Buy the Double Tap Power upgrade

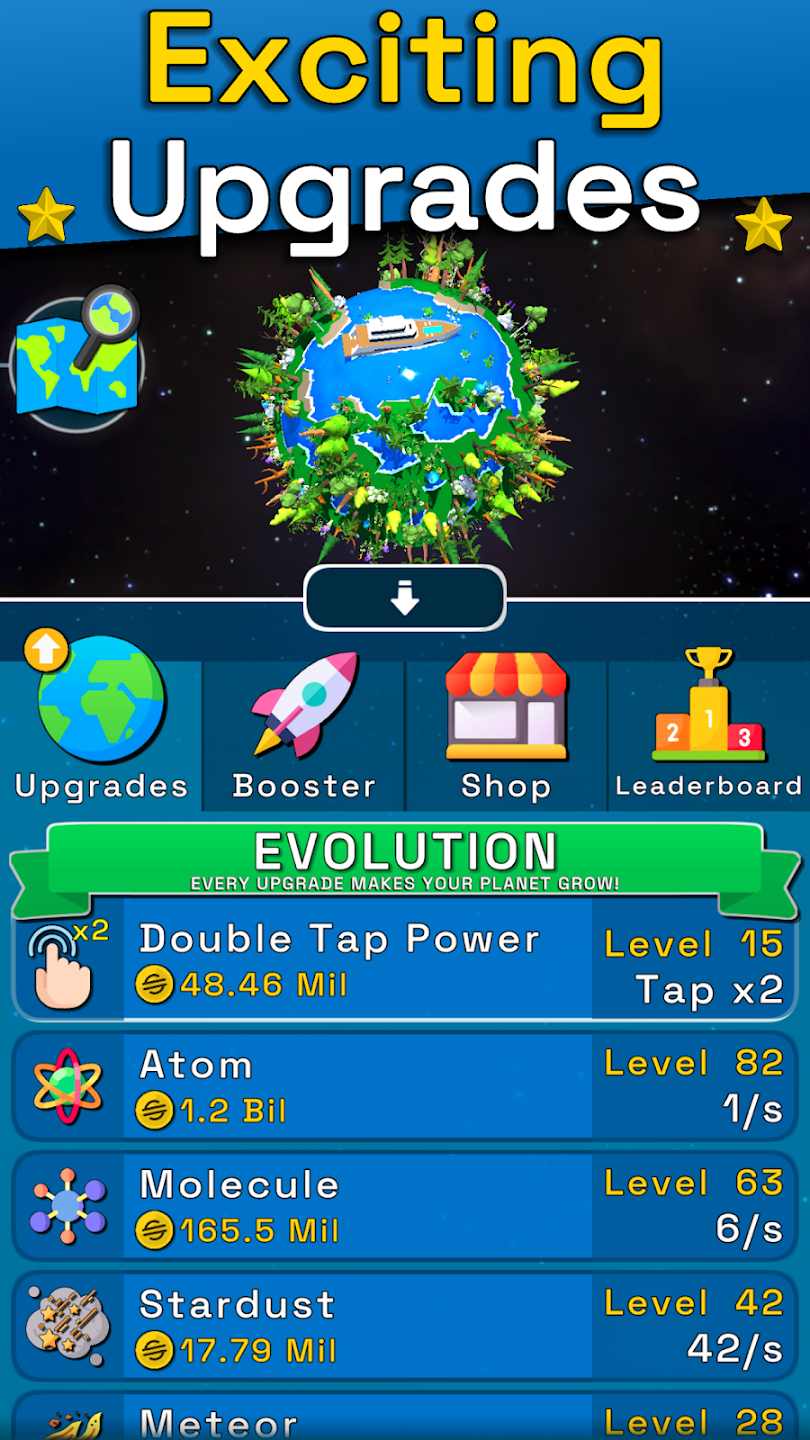[x=400, y=960]
